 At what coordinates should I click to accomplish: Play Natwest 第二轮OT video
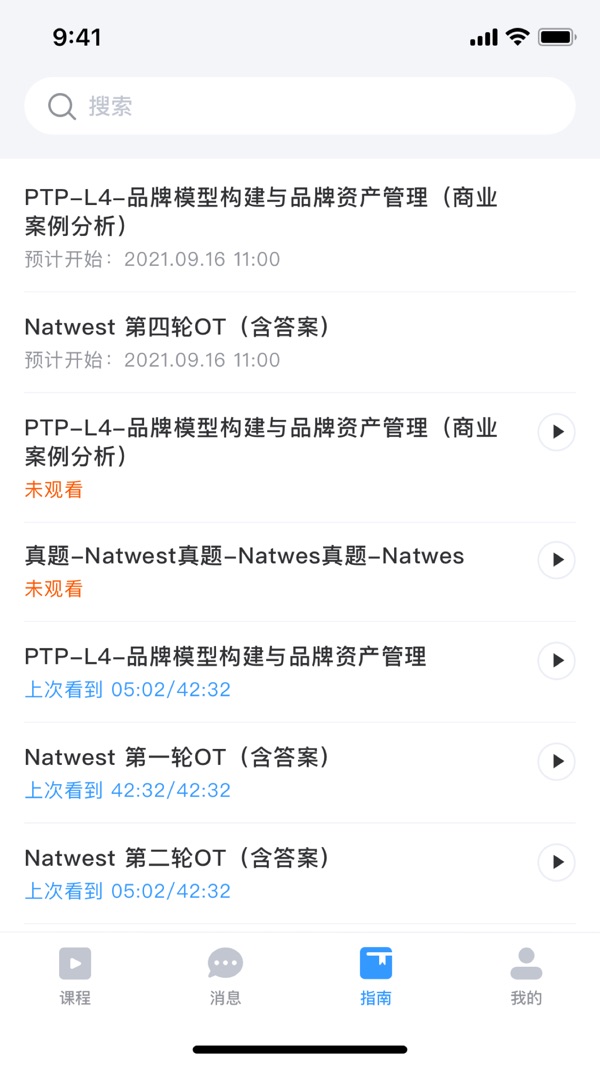click(x=556, y=862)
